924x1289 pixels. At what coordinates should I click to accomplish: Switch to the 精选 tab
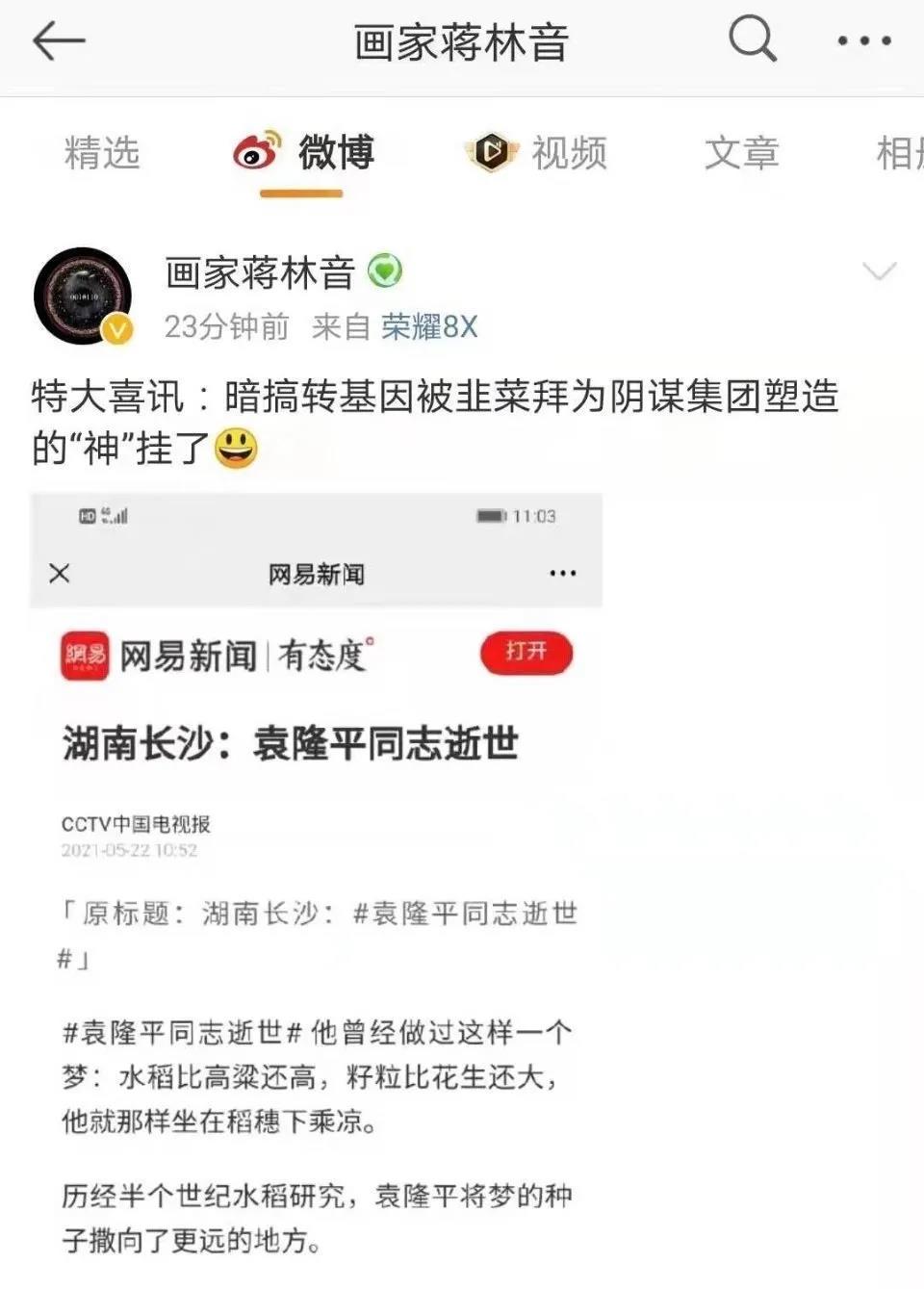click(102, 153)
